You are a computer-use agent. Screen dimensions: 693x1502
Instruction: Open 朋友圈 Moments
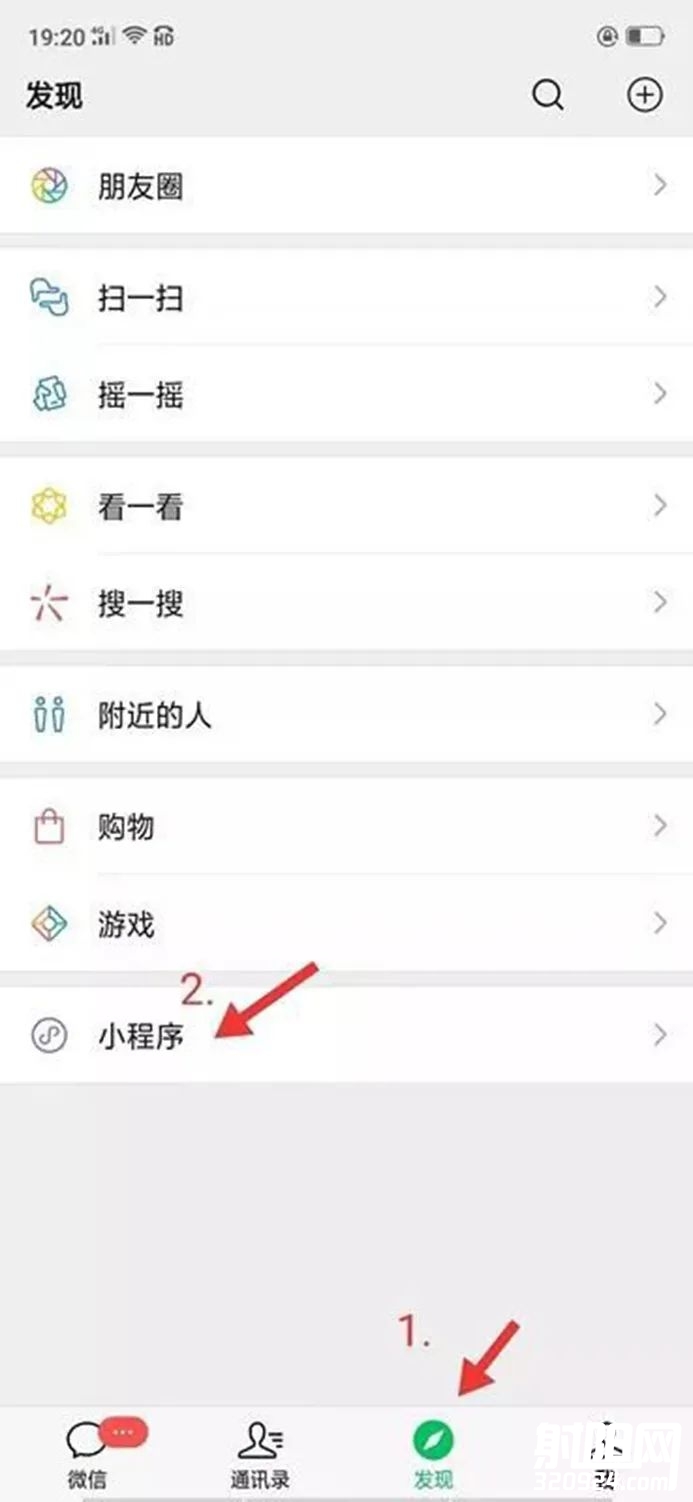point(346,186)
